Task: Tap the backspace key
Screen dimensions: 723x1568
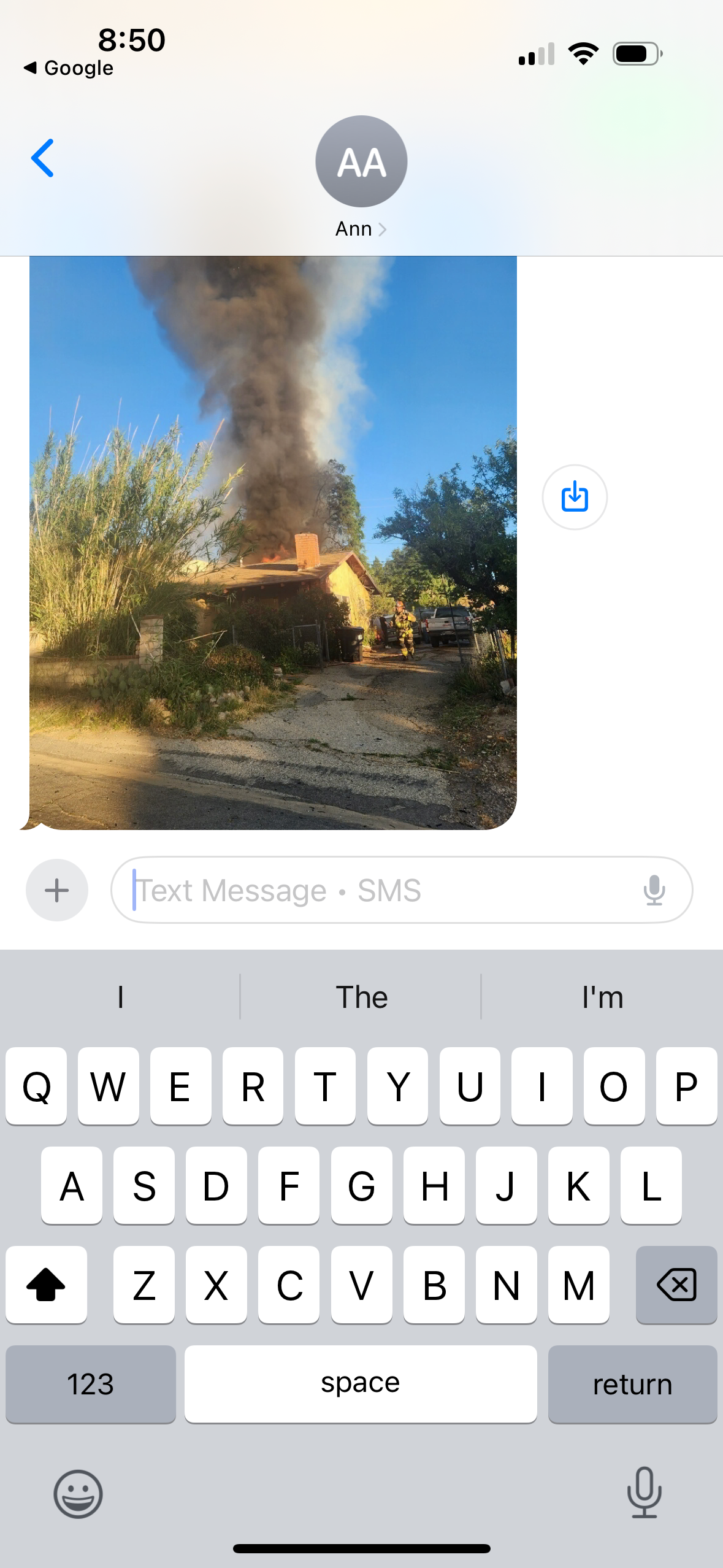Action: (x=676, y=1285)
